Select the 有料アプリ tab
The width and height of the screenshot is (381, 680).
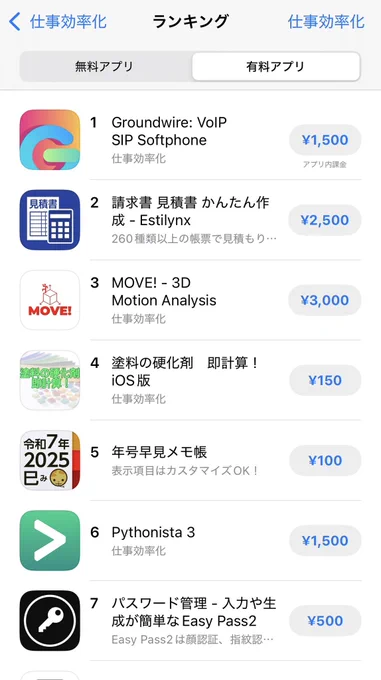coord(276,66)
